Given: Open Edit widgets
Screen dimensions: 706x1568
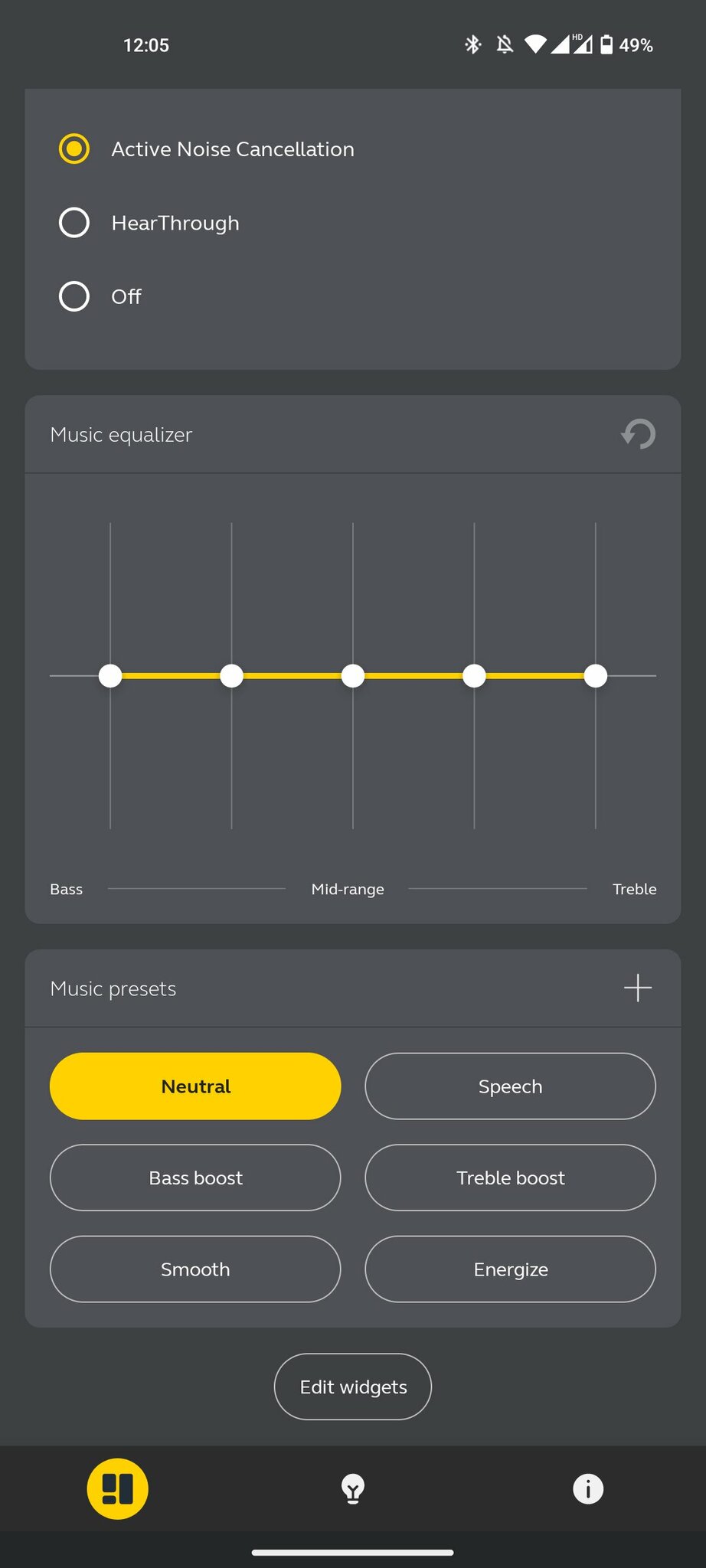Looking at the screenshot, I should (353, 1387).
